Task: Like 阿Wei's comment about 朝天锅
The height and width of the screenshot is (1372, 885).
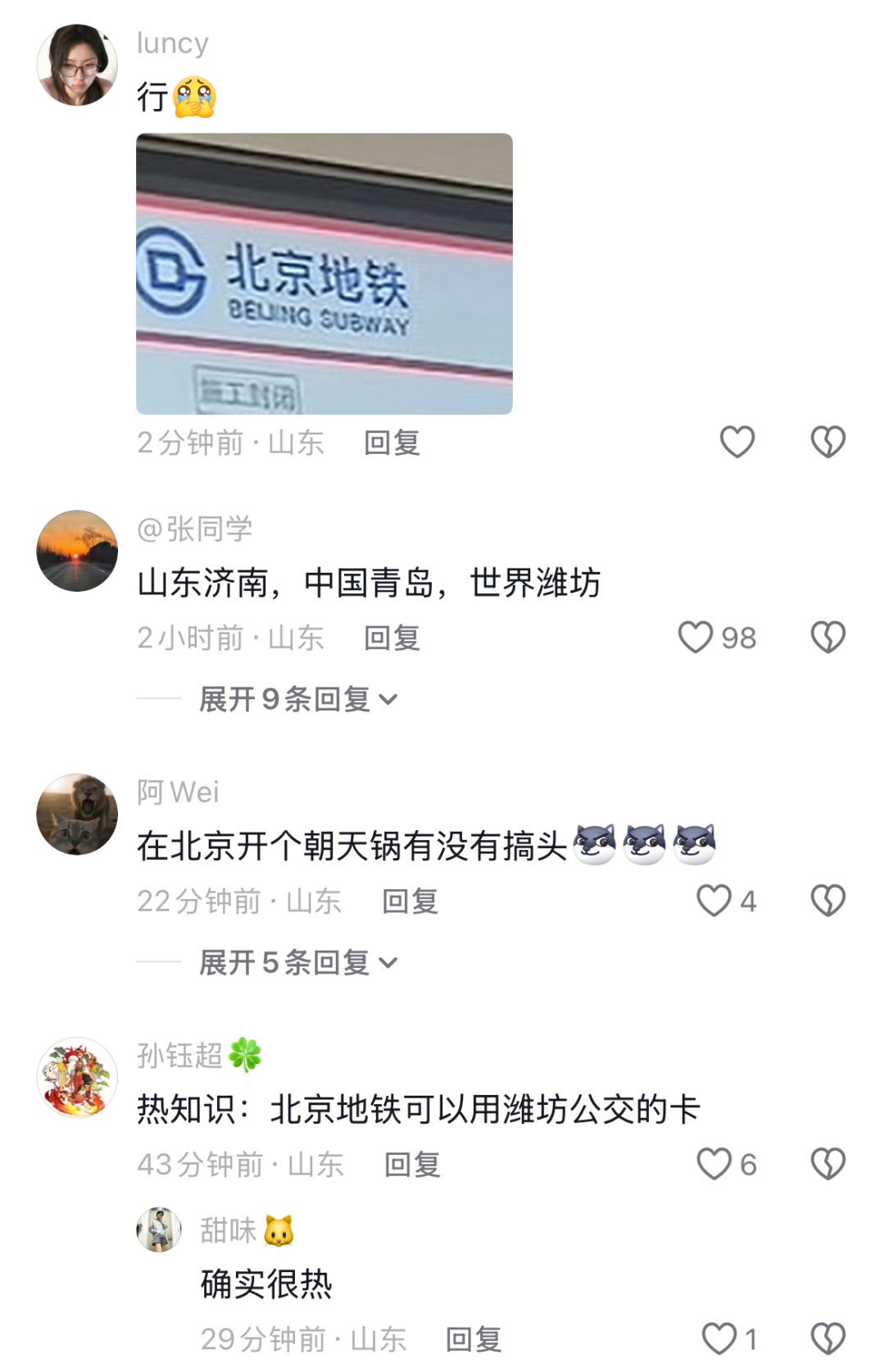Action: (714, 901)
